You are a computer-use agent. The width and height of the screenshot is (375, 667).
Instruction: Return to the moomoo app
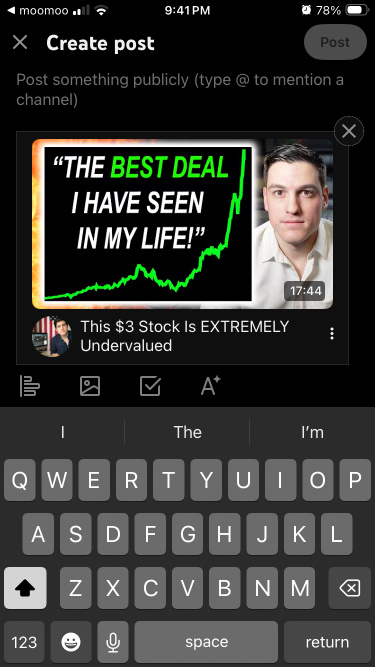(38, 11)
